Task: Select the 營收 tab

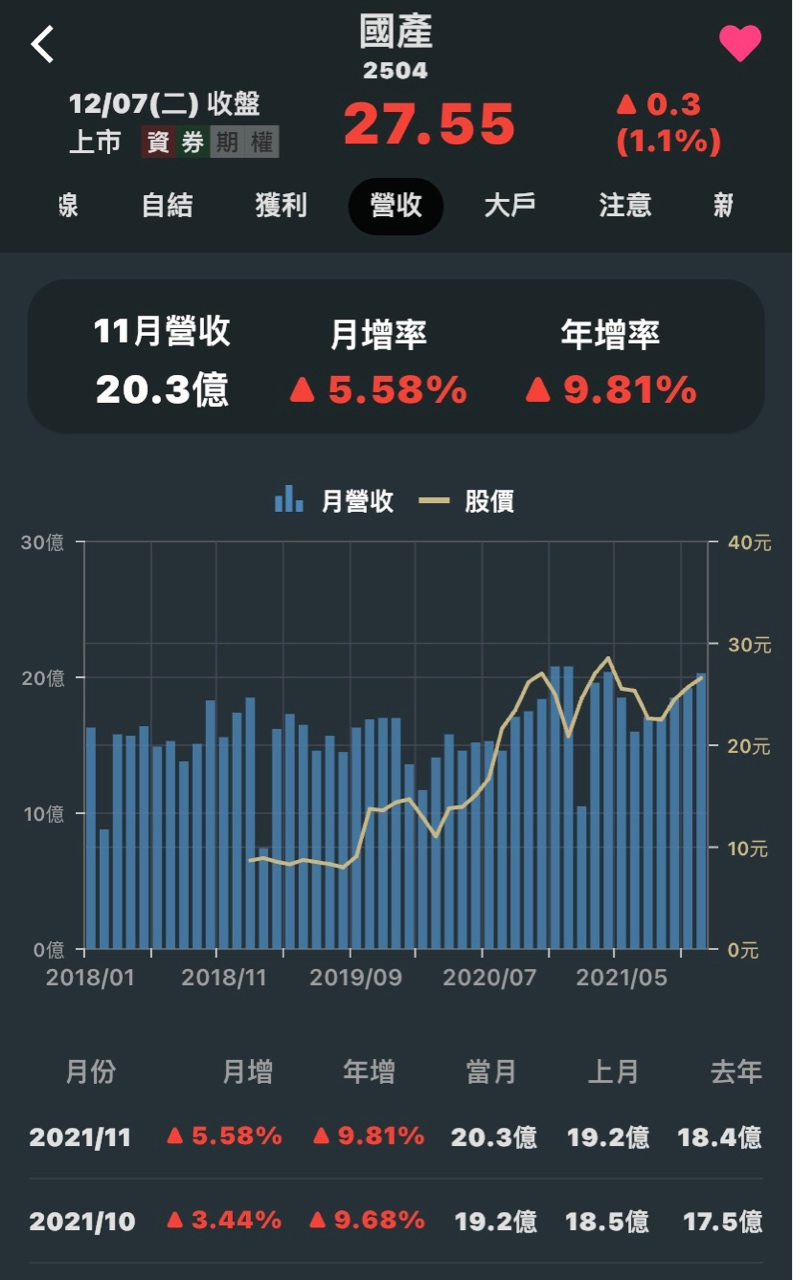Action: pos(395,206)
